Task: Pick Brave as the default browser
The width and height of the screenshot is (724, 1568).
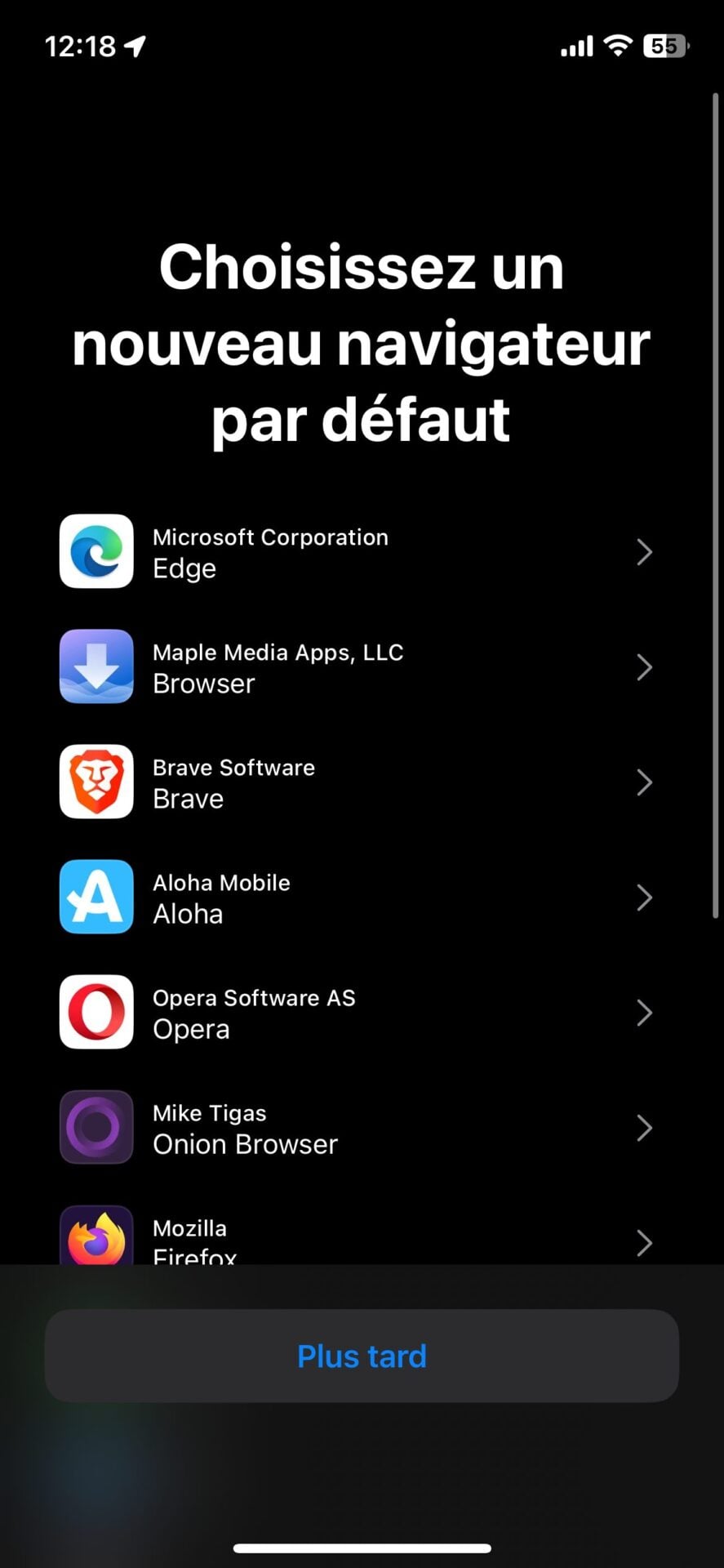Action: (x=359, y=782)
